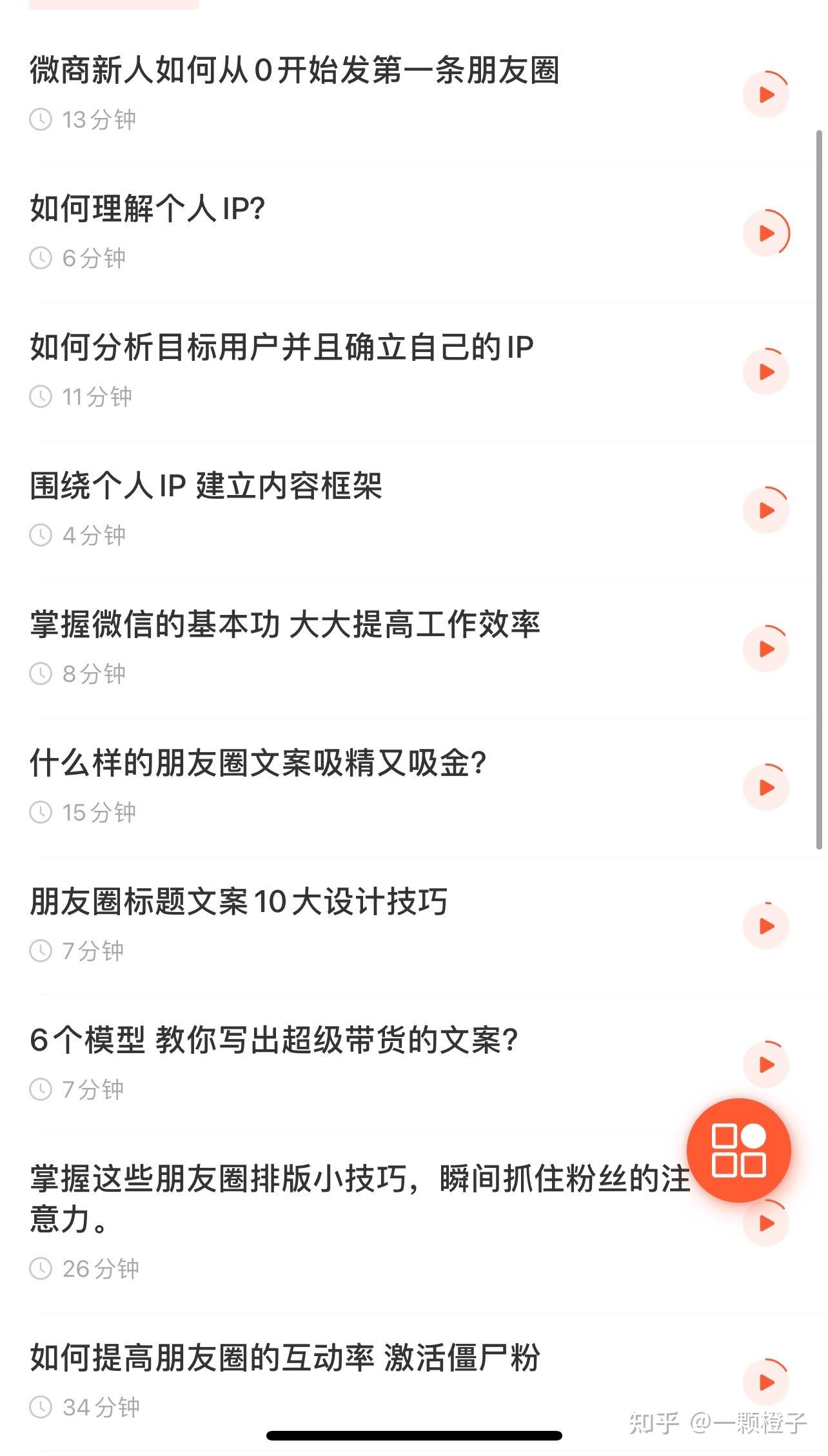This screenshot has height=1456, width=828.
Task: Play the 如何理解个人IP? lesson
Action: click(766, 233)
